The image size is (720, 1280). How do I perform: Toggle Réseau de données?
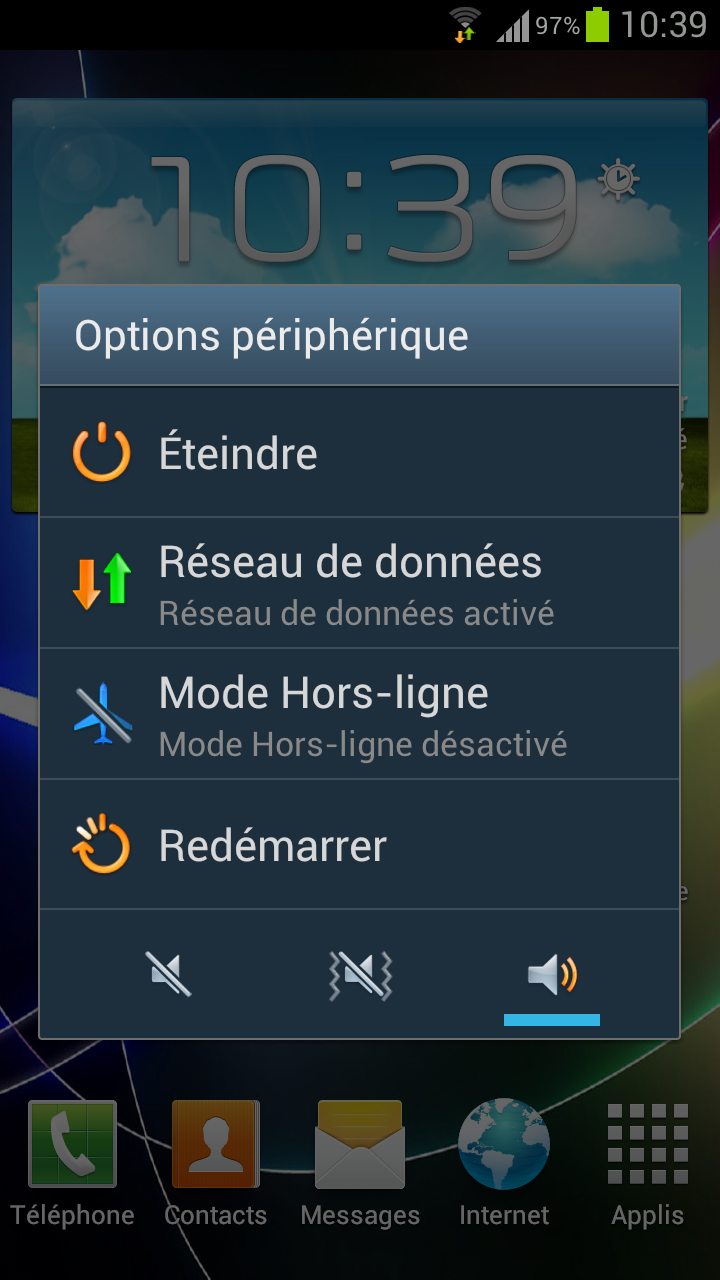(359, 583)
